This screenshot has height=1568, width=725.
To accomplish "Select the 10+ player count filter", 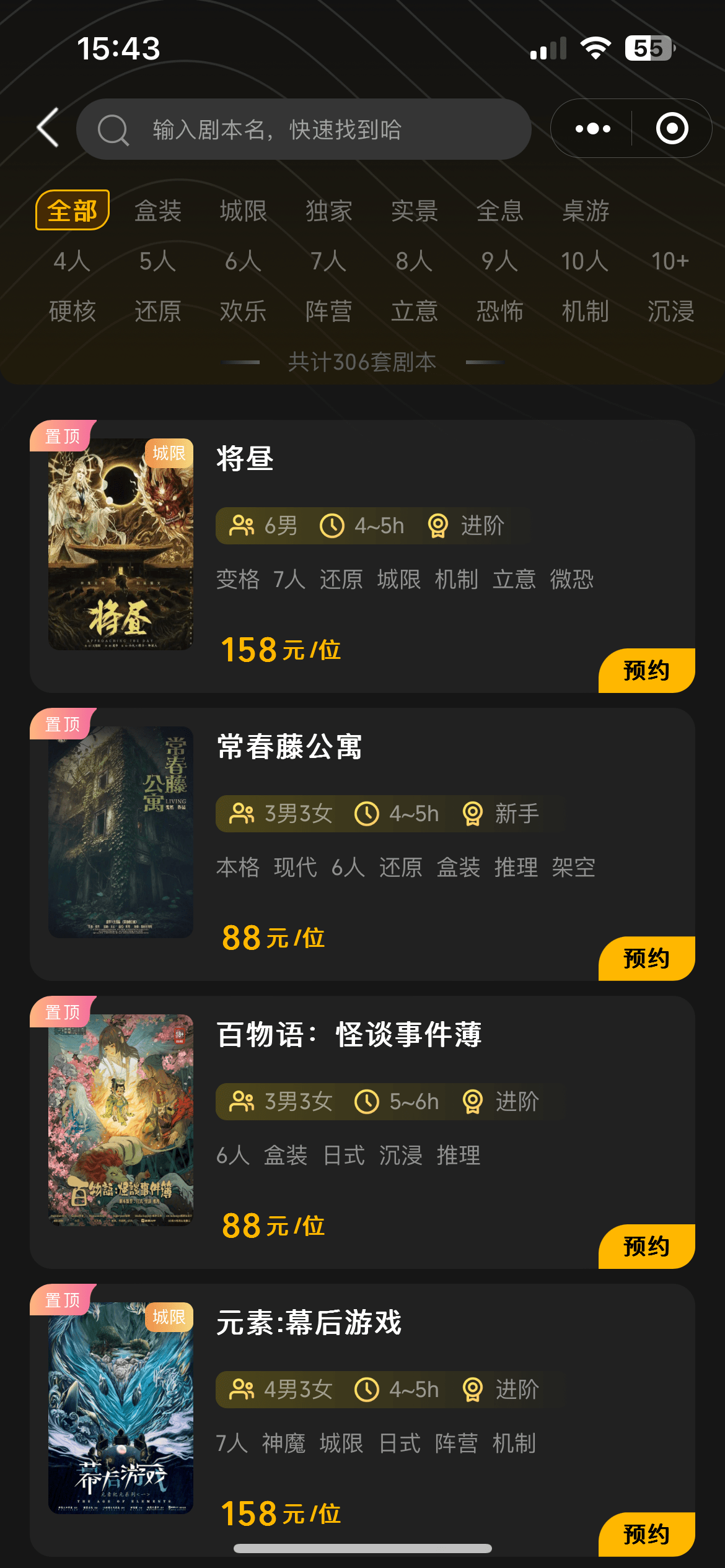I will 670,261.
